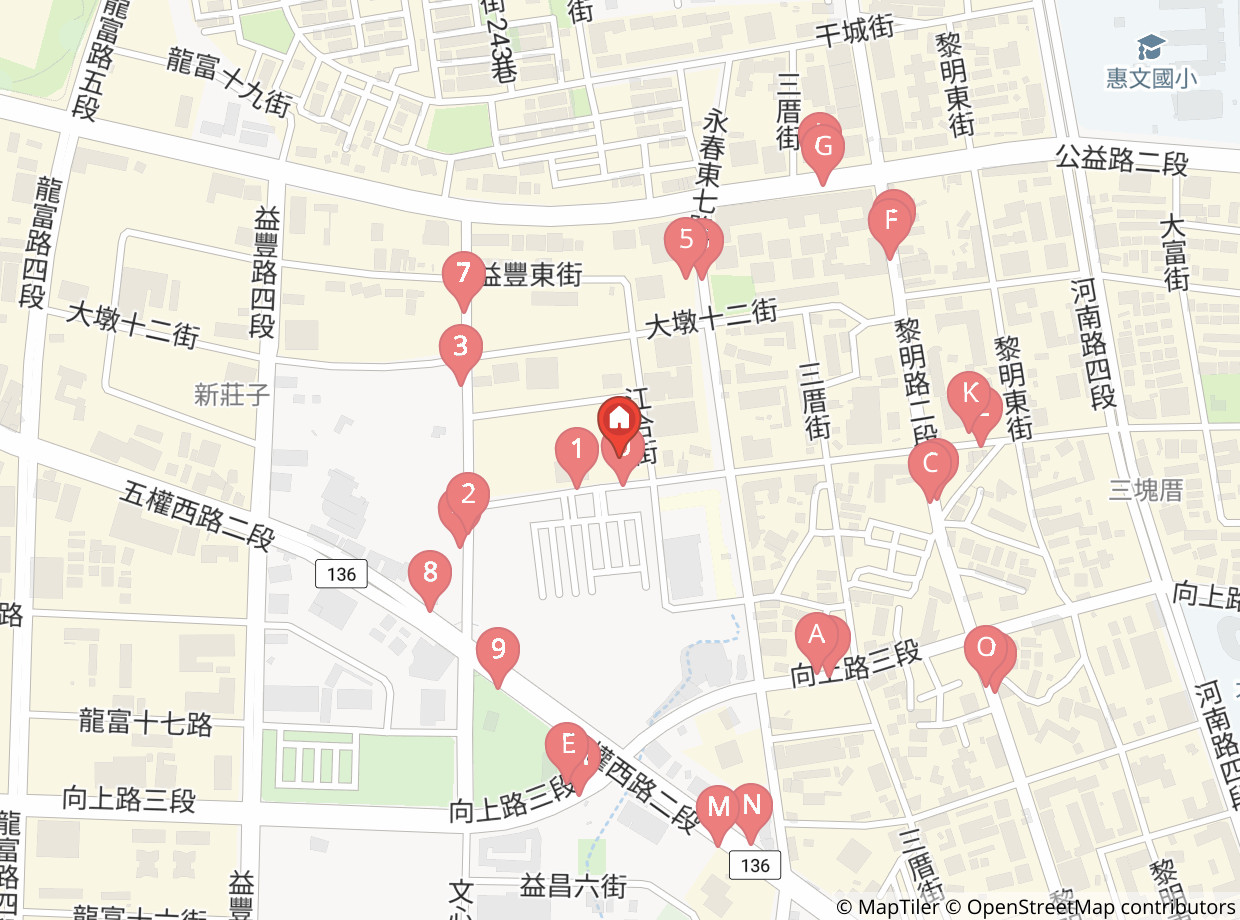
Task: Open marker F
Action: coord(890,223)
